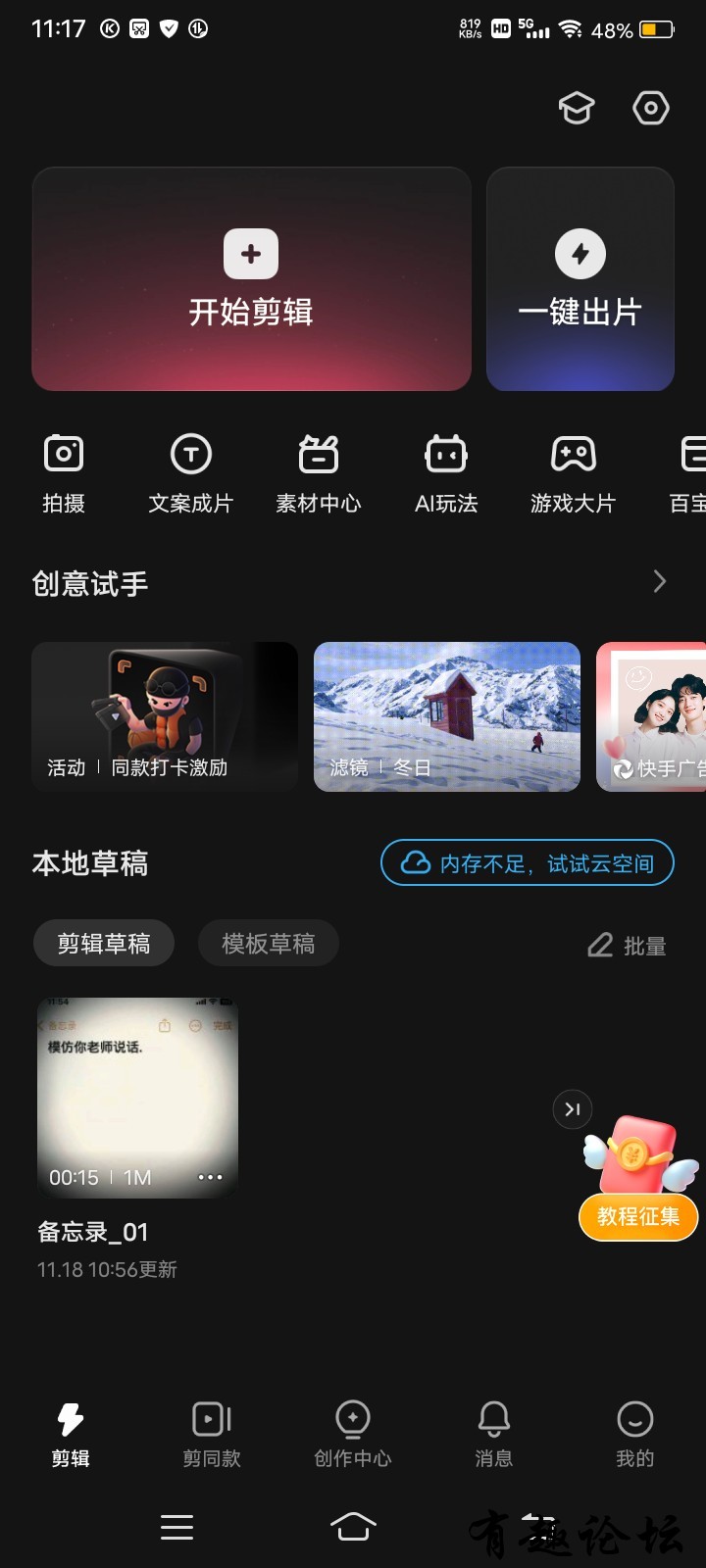Viewport: 706px width, 1568px height.
Task: Expand 创意试手 section arrow
Action: tap(660, 582)
